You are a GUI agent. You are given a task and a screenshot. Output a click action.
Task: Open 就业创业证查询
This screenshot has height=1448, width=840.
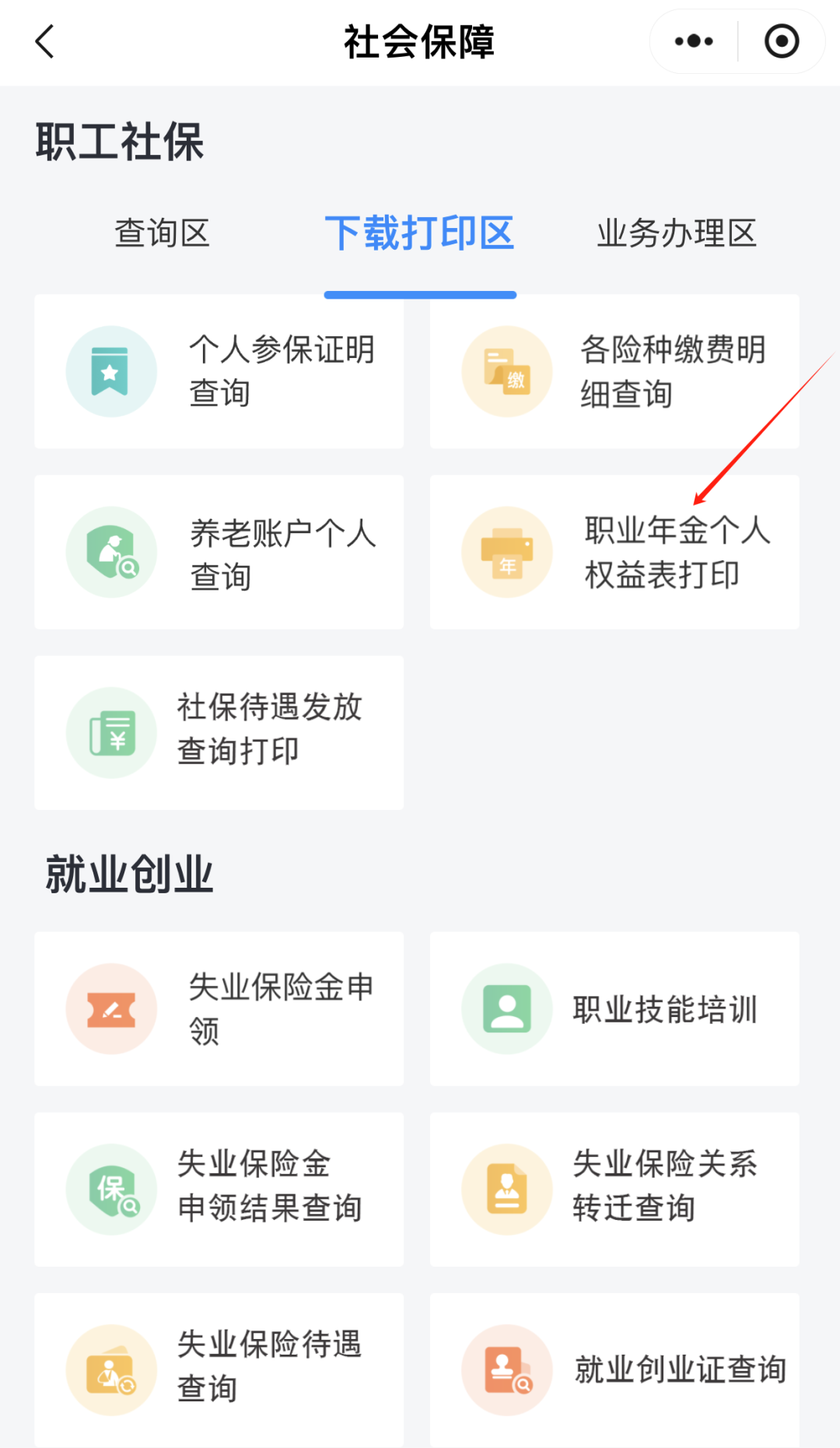click(x=614, y=1370)
